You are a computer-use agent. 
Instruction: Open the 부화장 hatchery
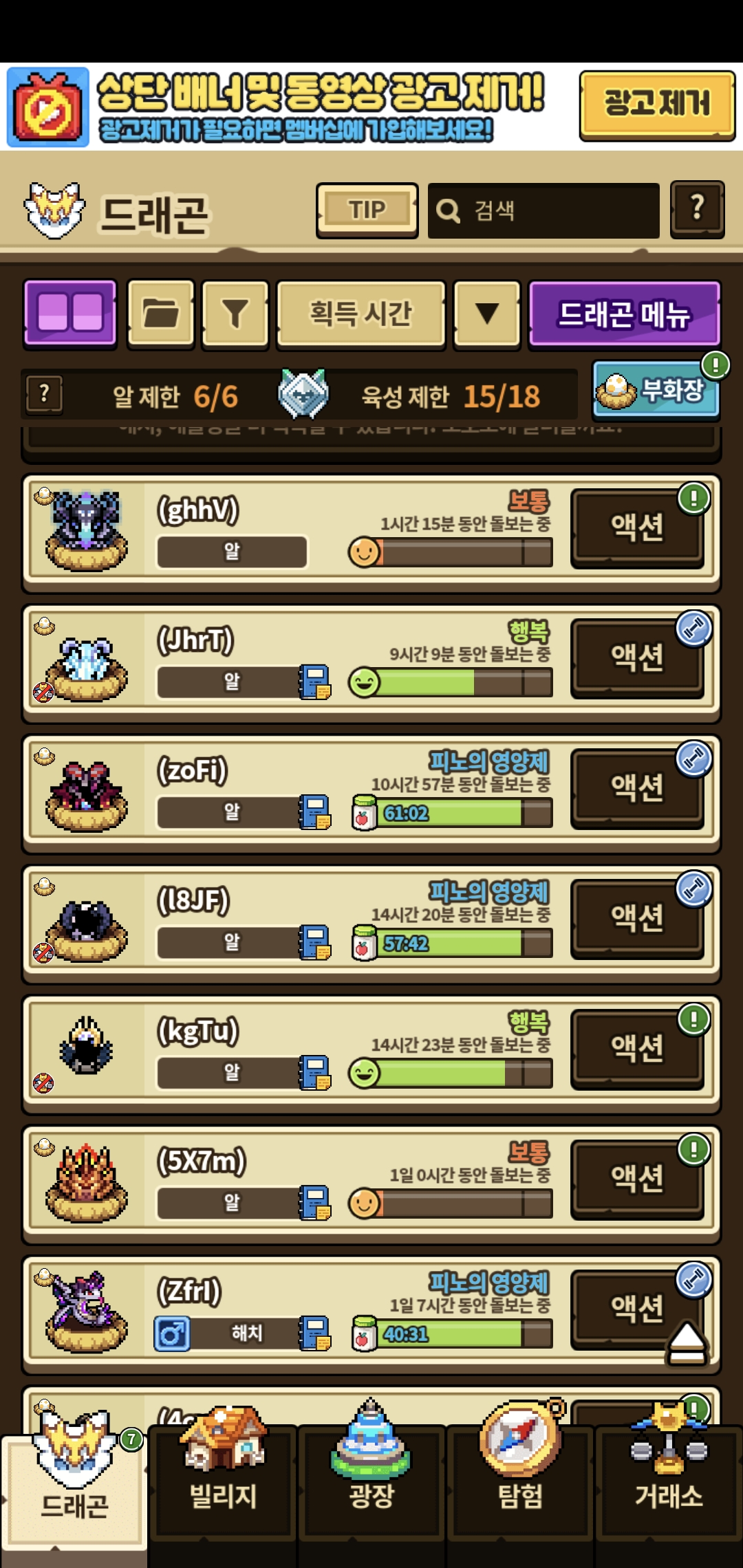(x=655, y=390)
